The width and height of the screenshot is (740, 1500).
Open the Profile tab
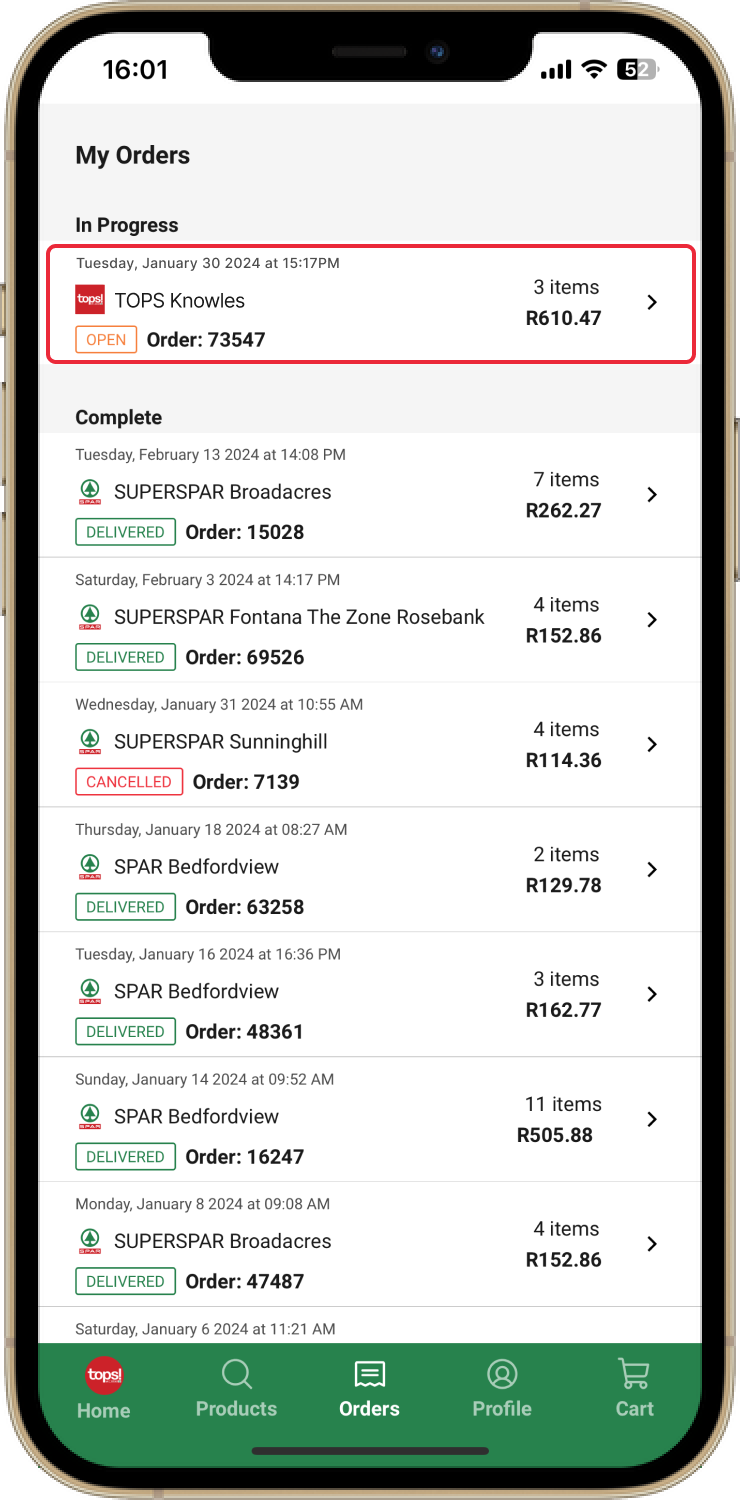tap(502, 1390)
